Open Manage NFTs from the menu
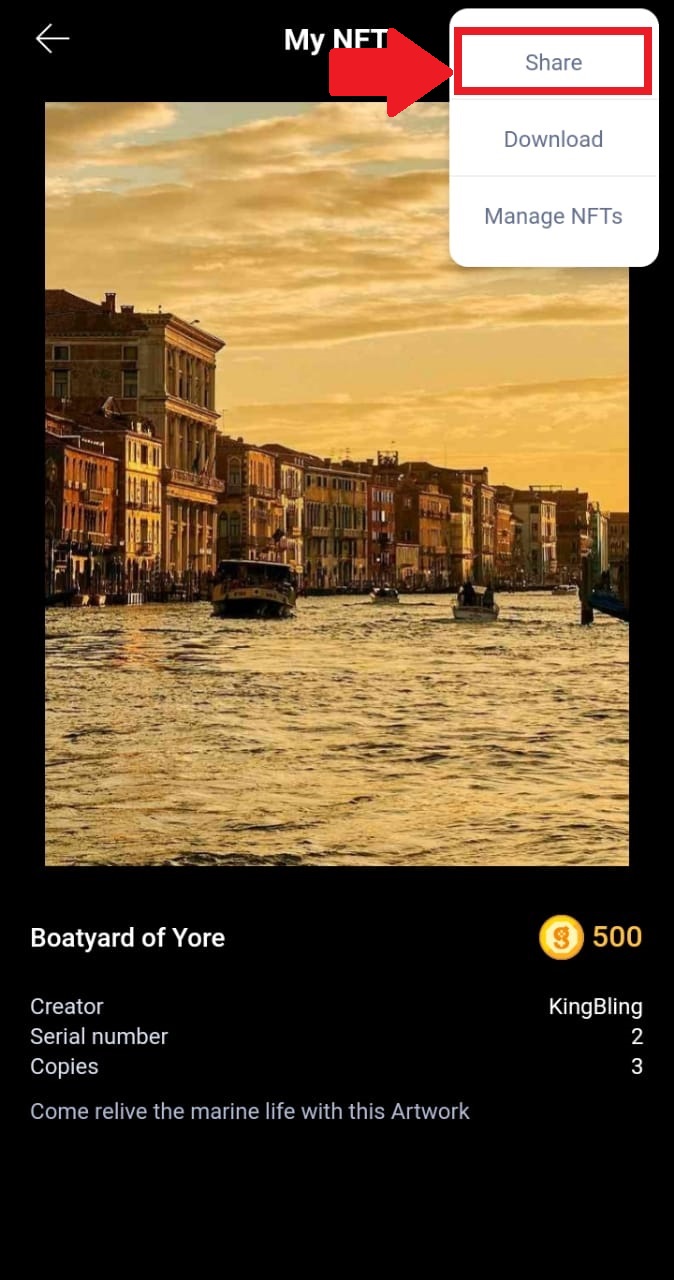 (553, 216)
